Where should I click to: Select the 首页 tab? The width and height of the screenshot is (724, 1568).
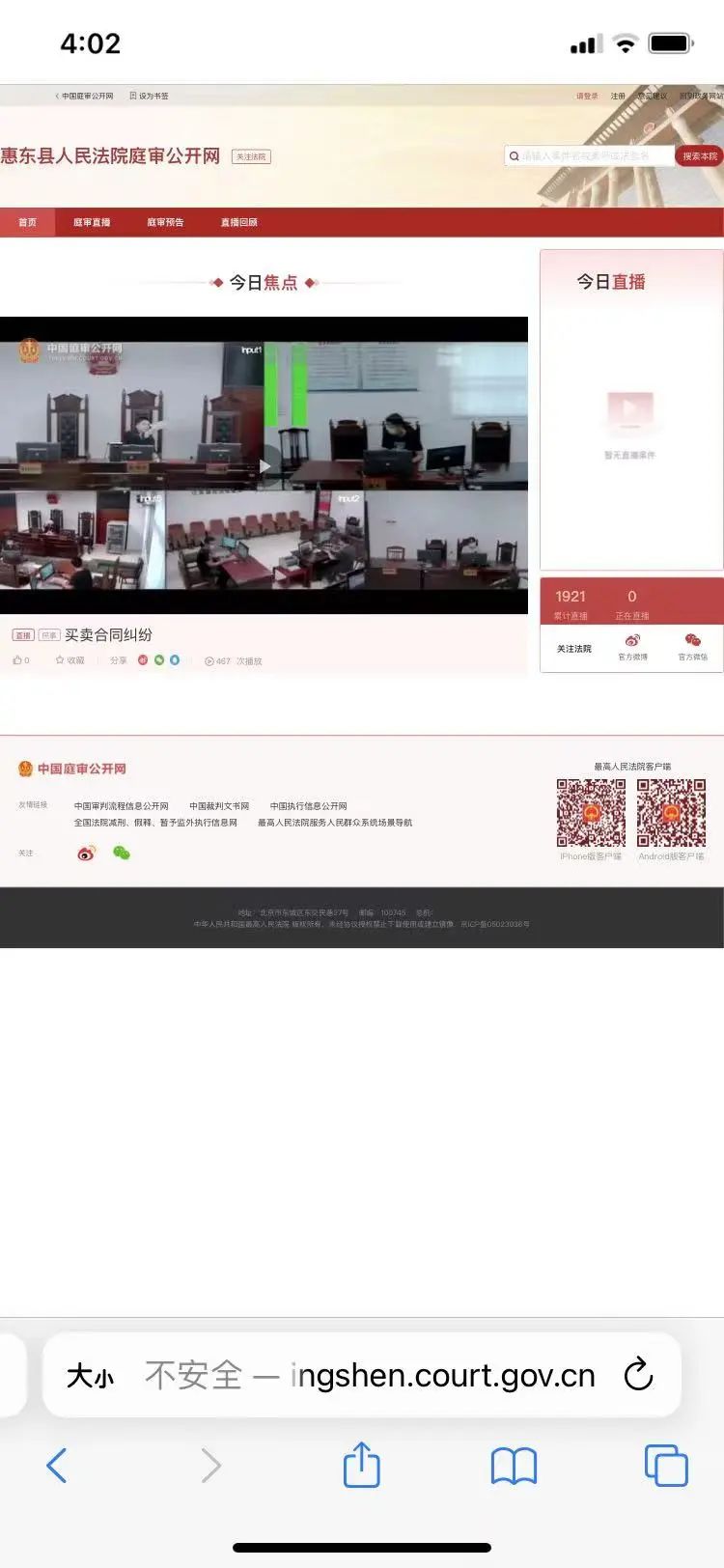coord(27,223)
